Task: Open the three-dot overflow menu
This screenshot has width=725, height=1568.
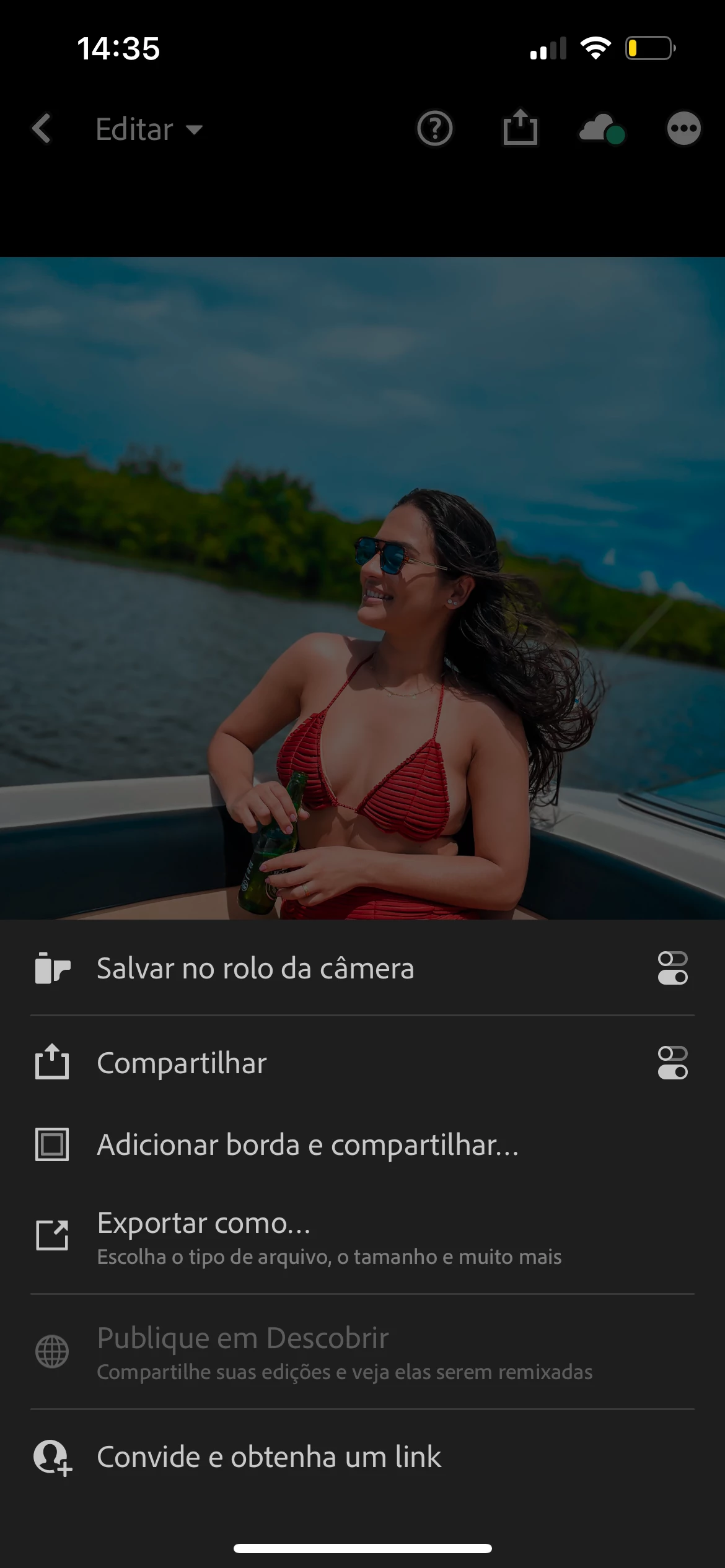Action: tap(683, 129)
